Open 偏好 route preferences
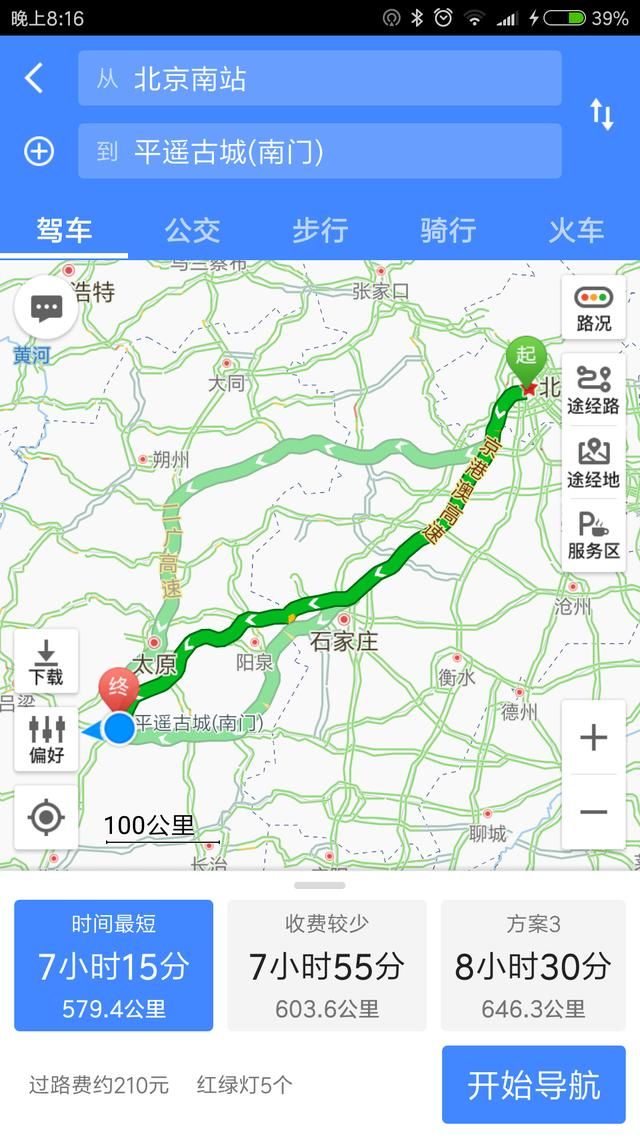Image resolution: width=640 pixels, height=1138 pixels. point(46,739)
